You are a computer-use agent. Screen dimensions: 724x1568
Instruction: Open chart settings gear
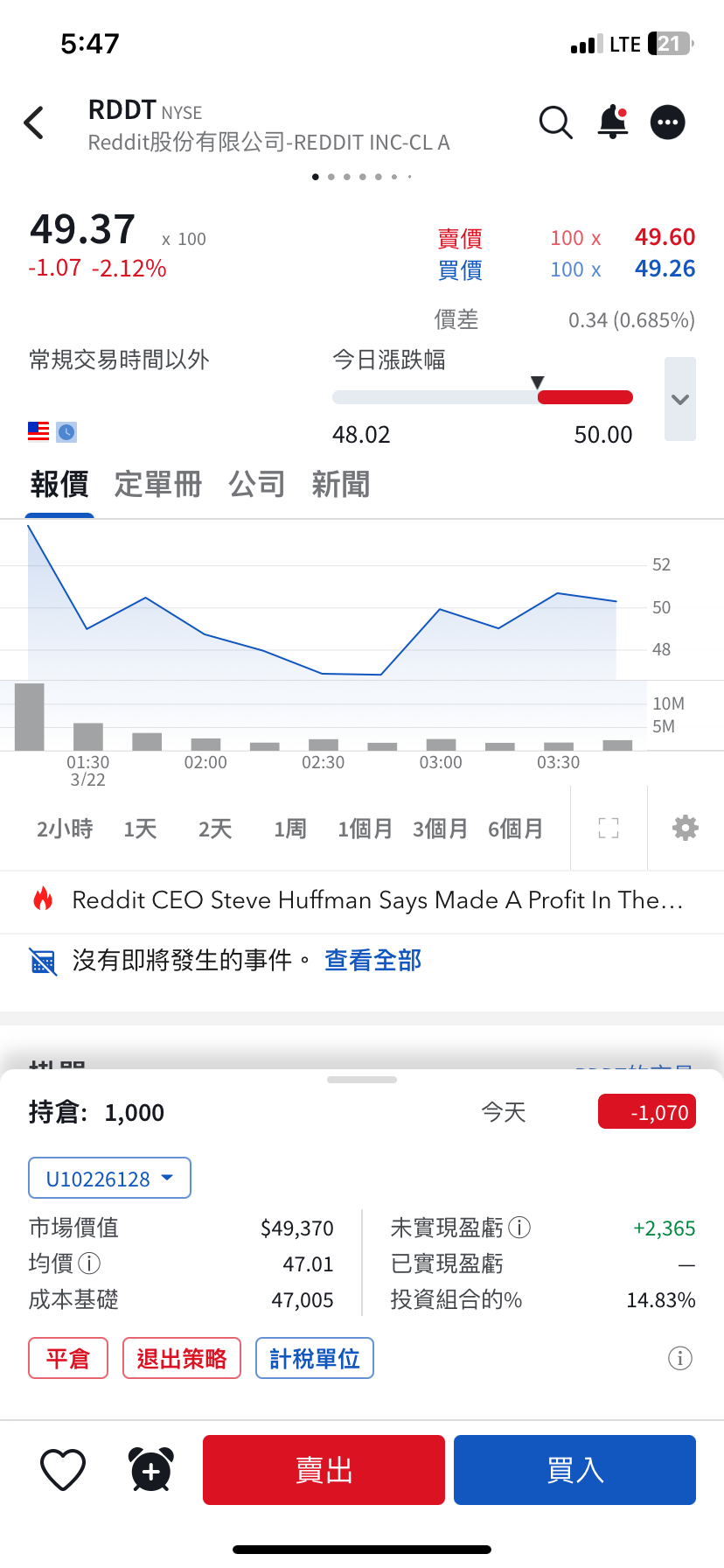(x=686, y=828)
